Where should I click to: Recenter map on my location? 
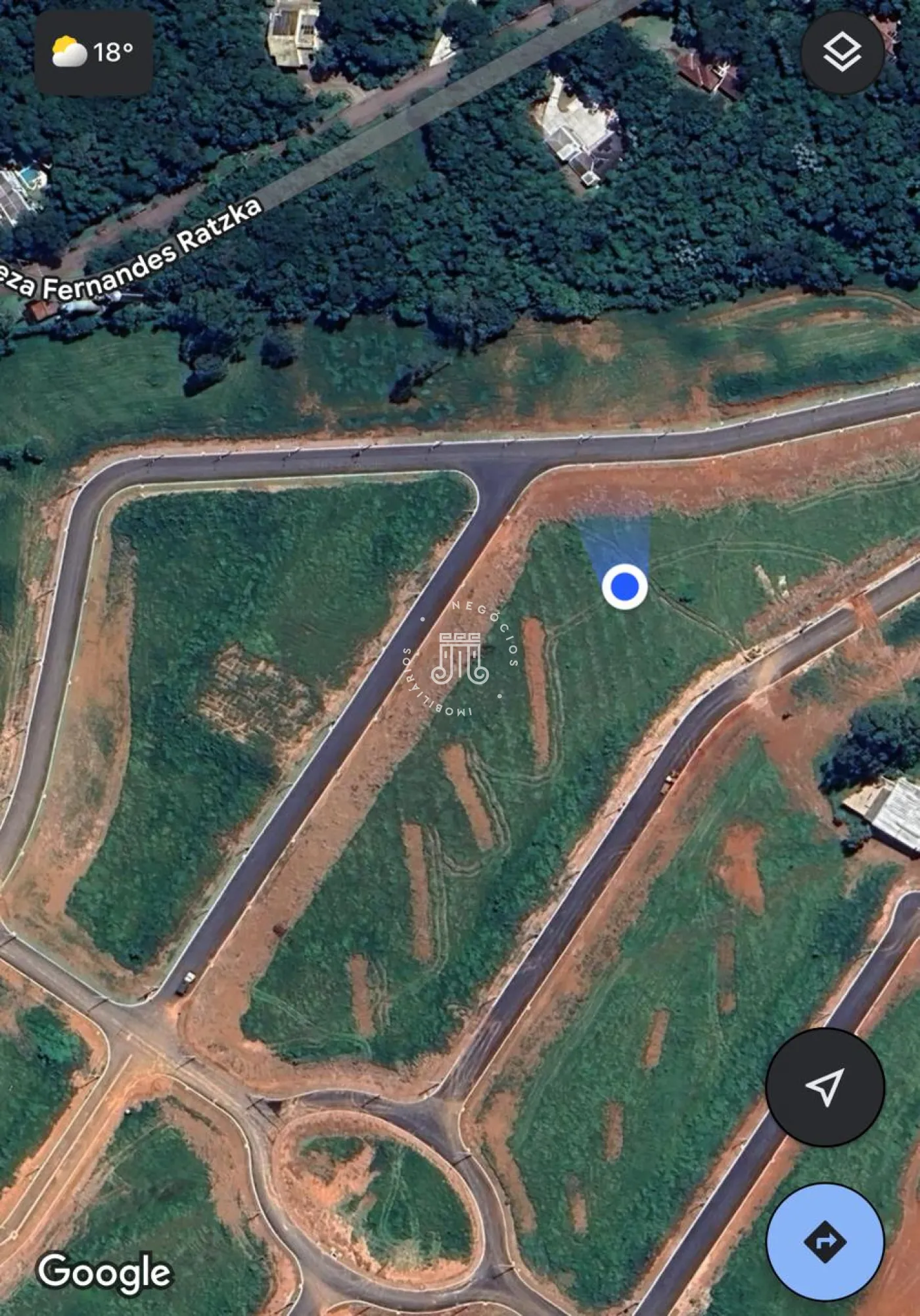click(x=825, y=1087)
